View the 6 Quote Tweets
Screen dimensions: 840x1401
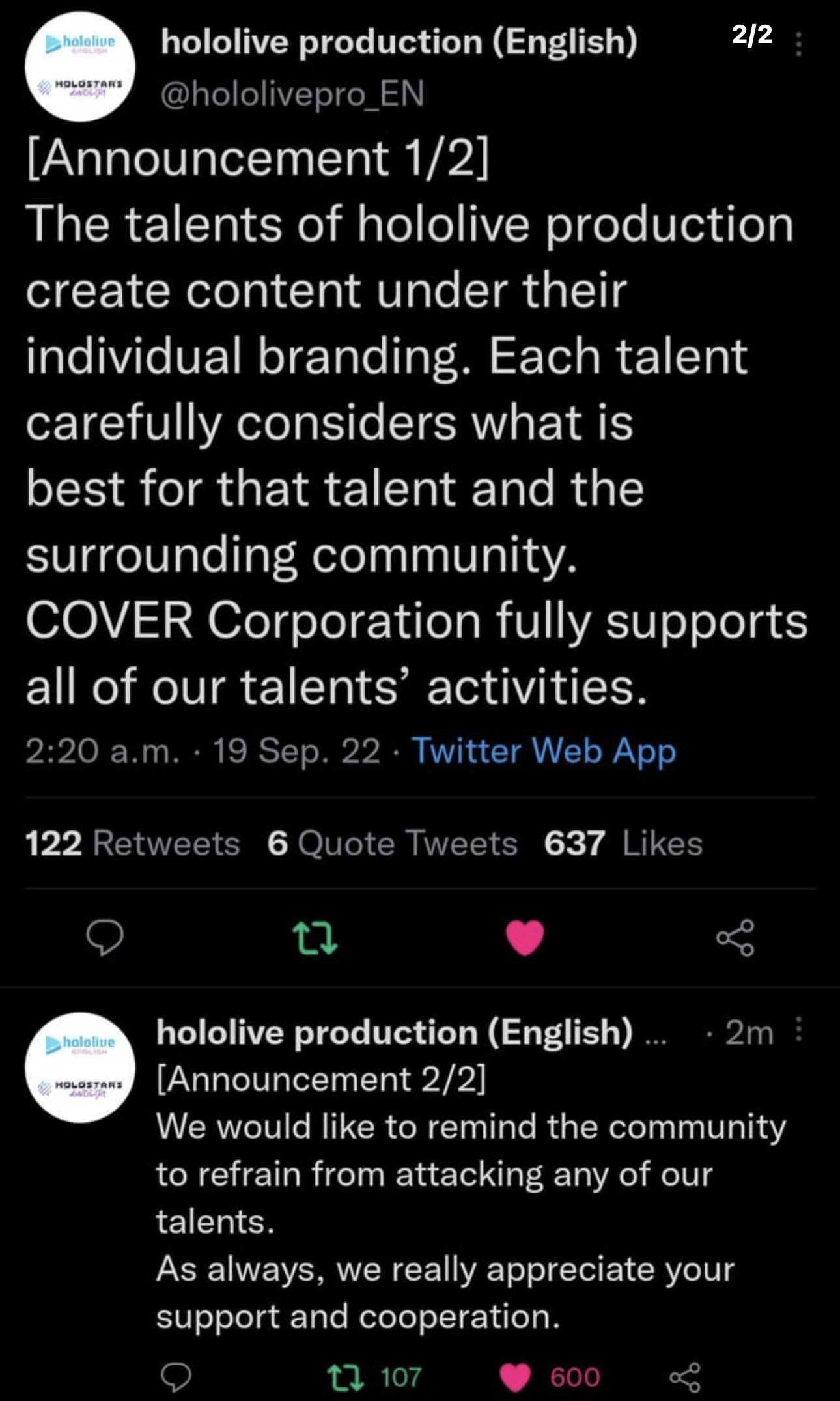[x=392, y=843]
